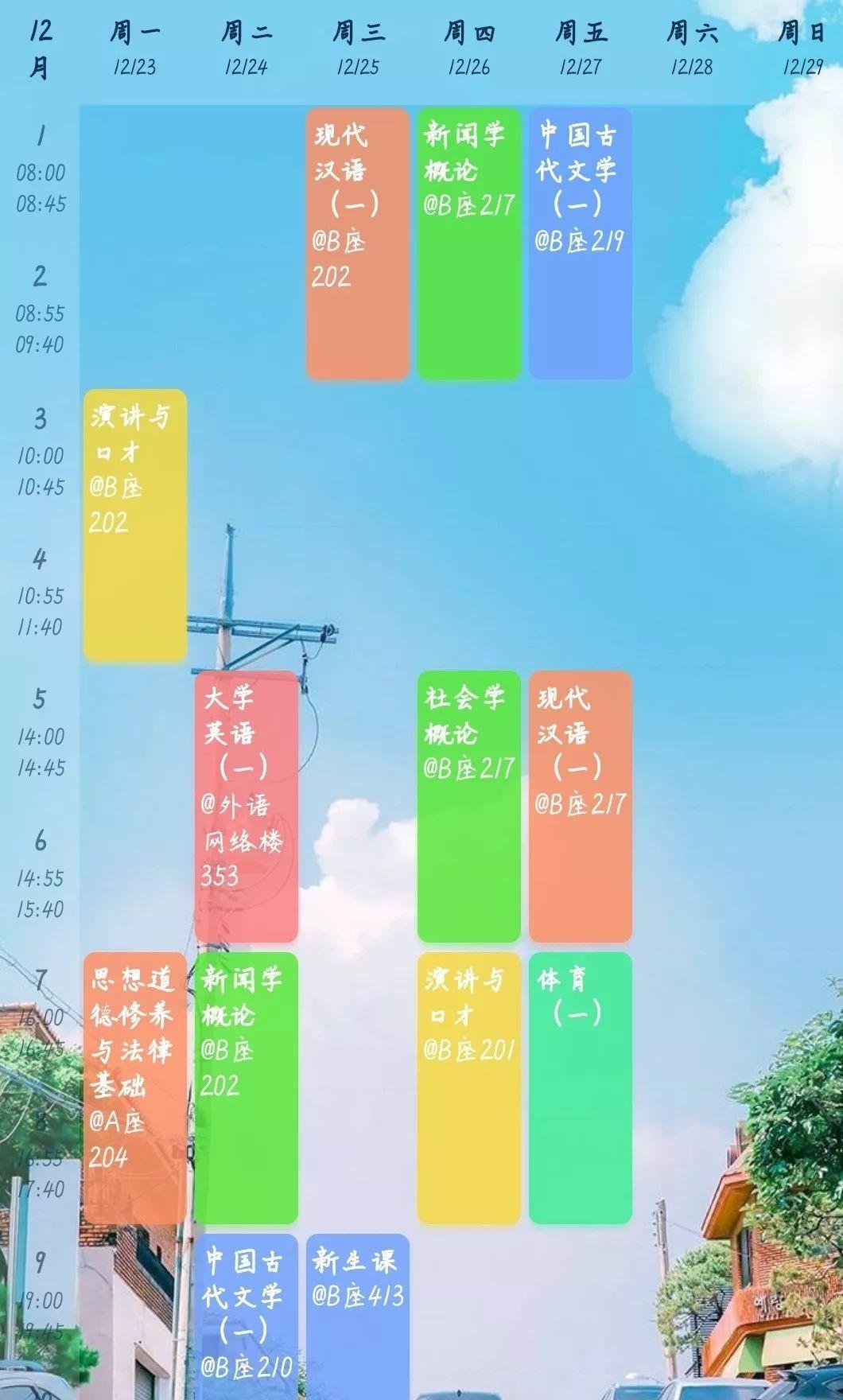Open 演讲与口才 class in B座201
This screenshot has width=843, height=1400.
[469, 1087]
